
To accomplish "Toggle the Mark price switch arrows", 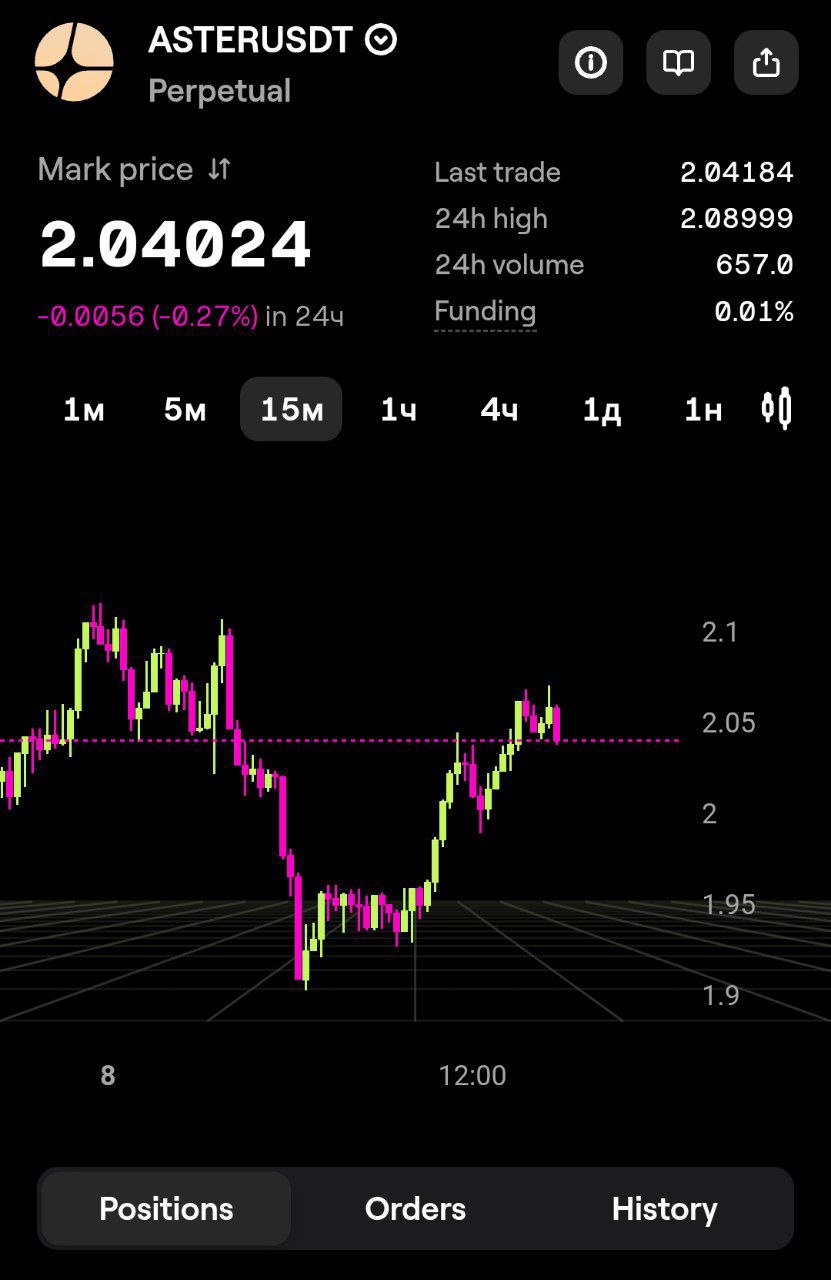I will click(219, 169).
